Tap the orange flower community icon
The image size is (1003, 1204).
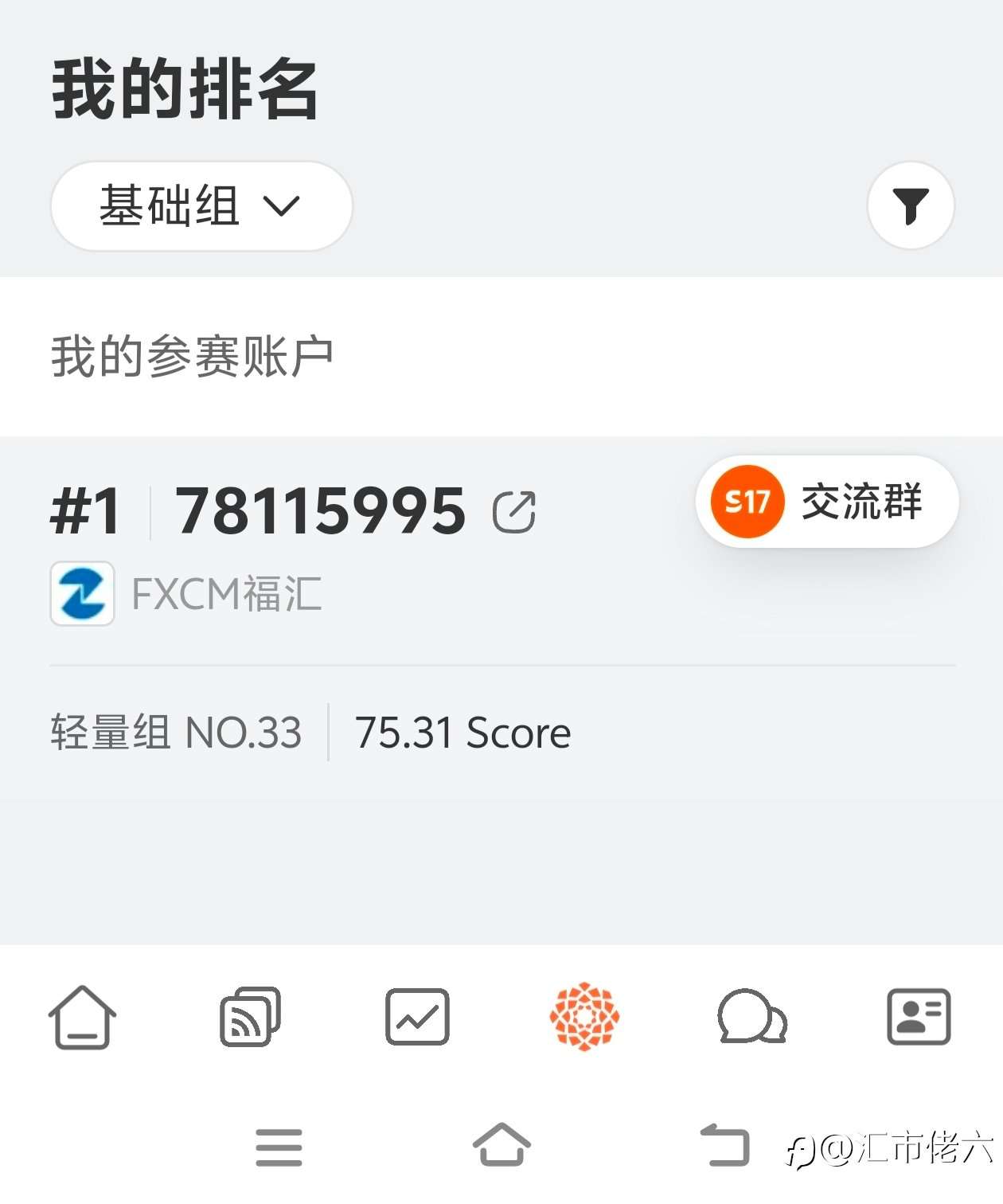pyautogui.click(x=585, y=1015)
